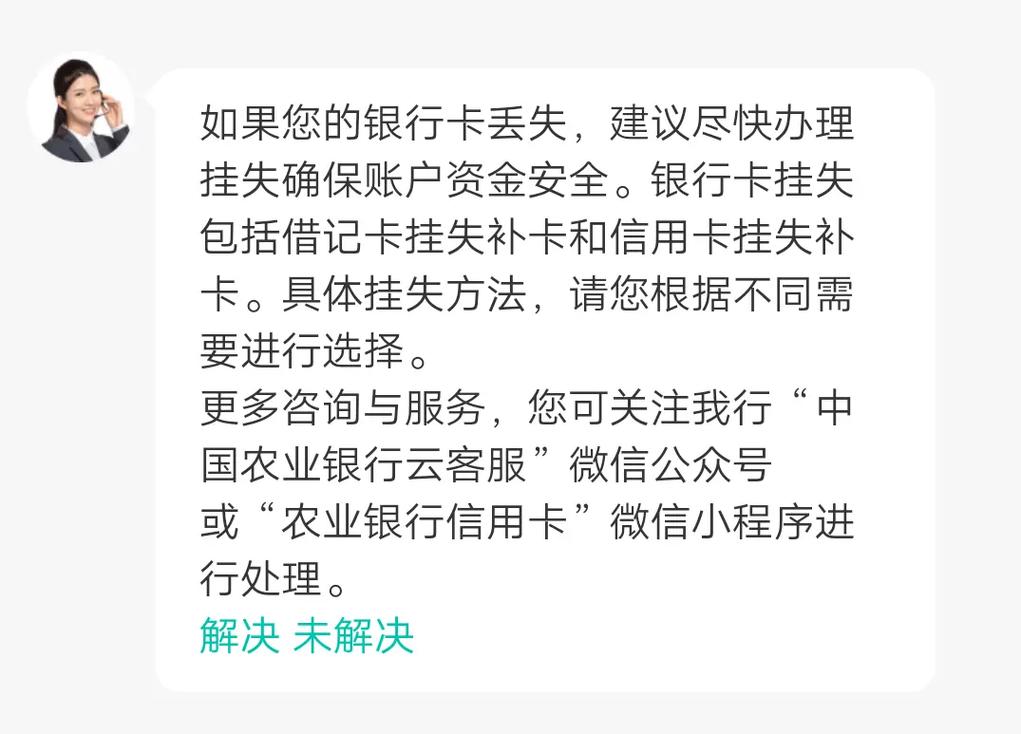This screenshot has height=734, width=1021.
Task: Mark the answer as 解决
Action: pos(239,636)
